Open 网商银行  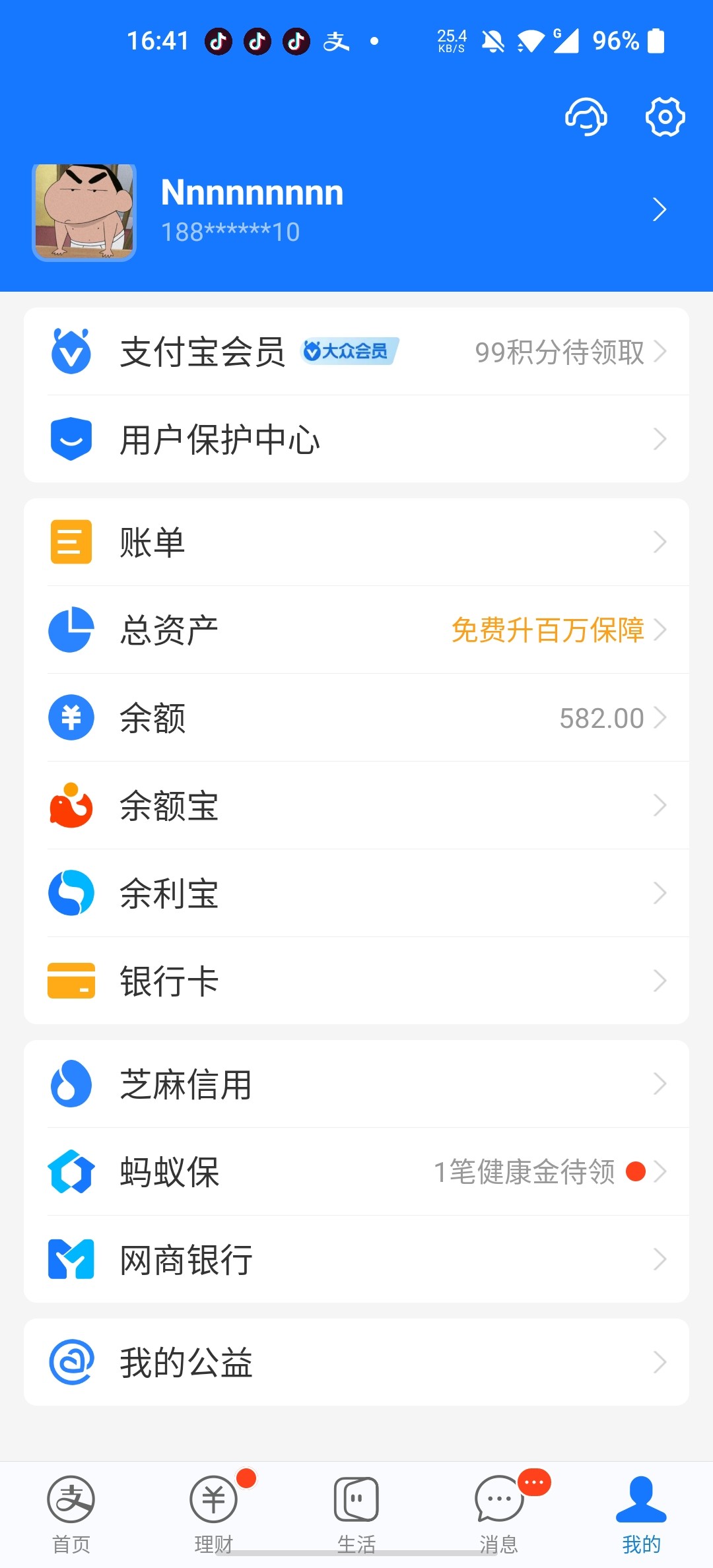coord(356,1260)
